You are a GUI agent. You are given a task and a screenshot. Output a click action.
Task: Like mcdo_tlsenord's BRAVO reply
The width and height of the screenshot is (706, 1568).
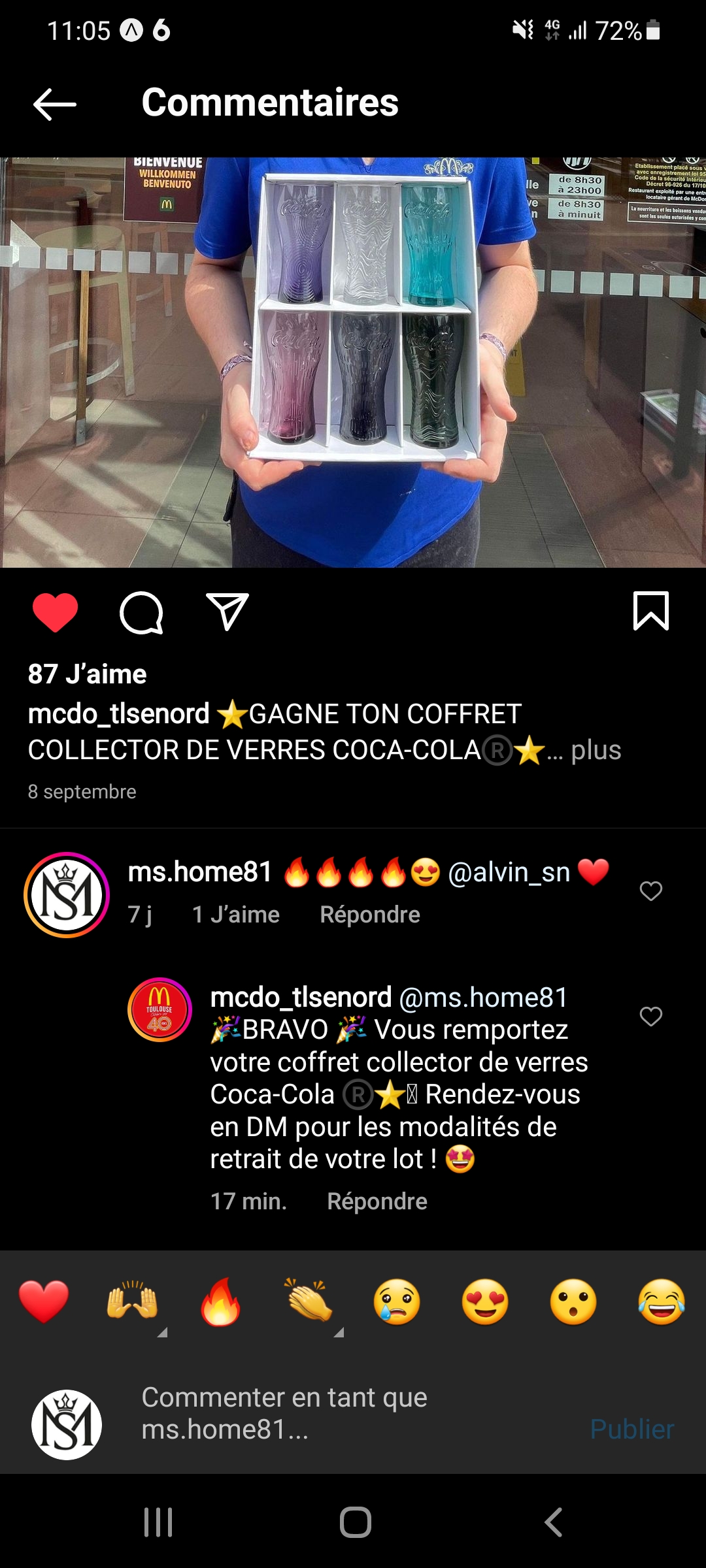pos(650,1017)
